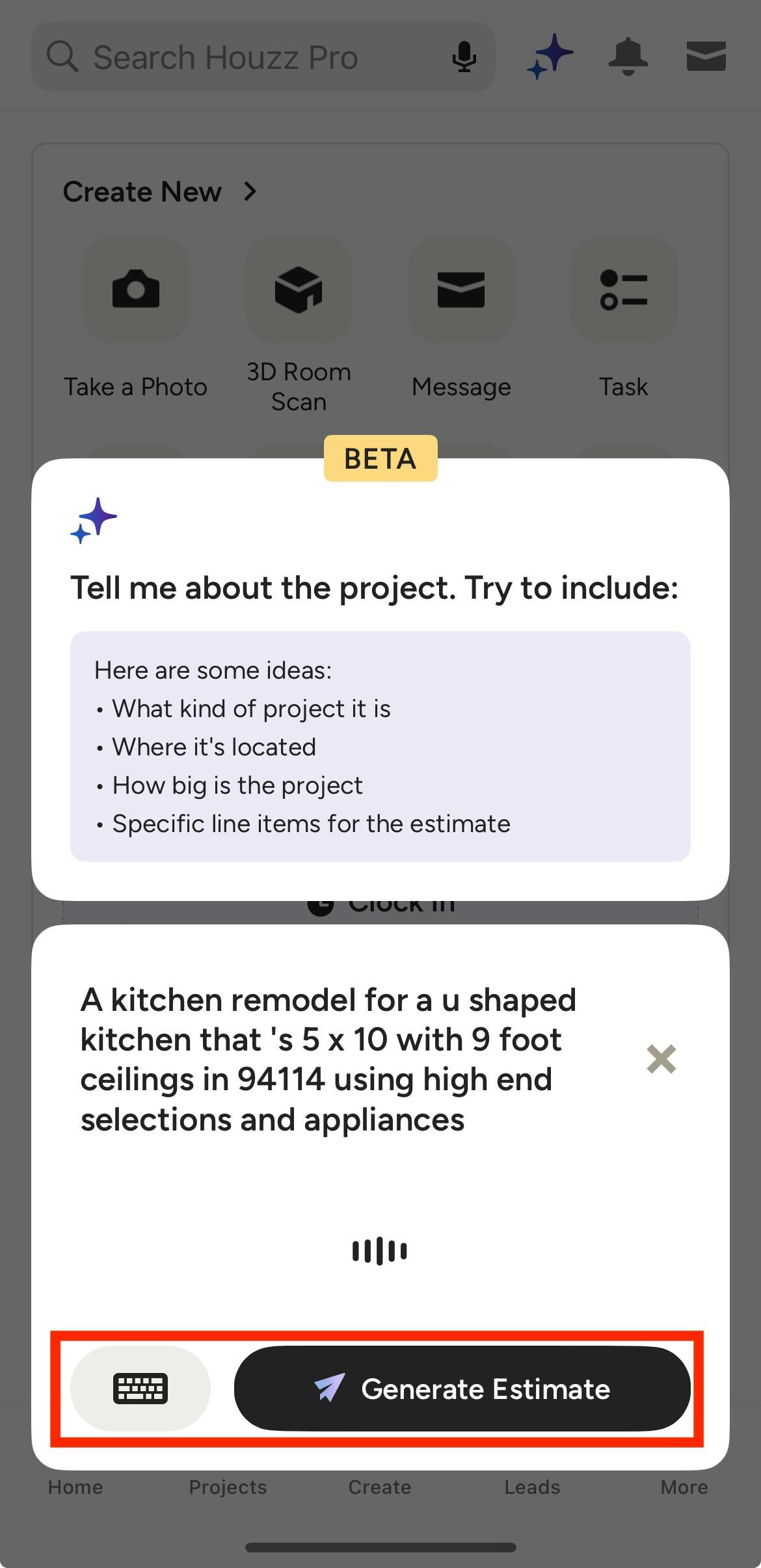Switch to keyboard input

tap(140, 1389)
